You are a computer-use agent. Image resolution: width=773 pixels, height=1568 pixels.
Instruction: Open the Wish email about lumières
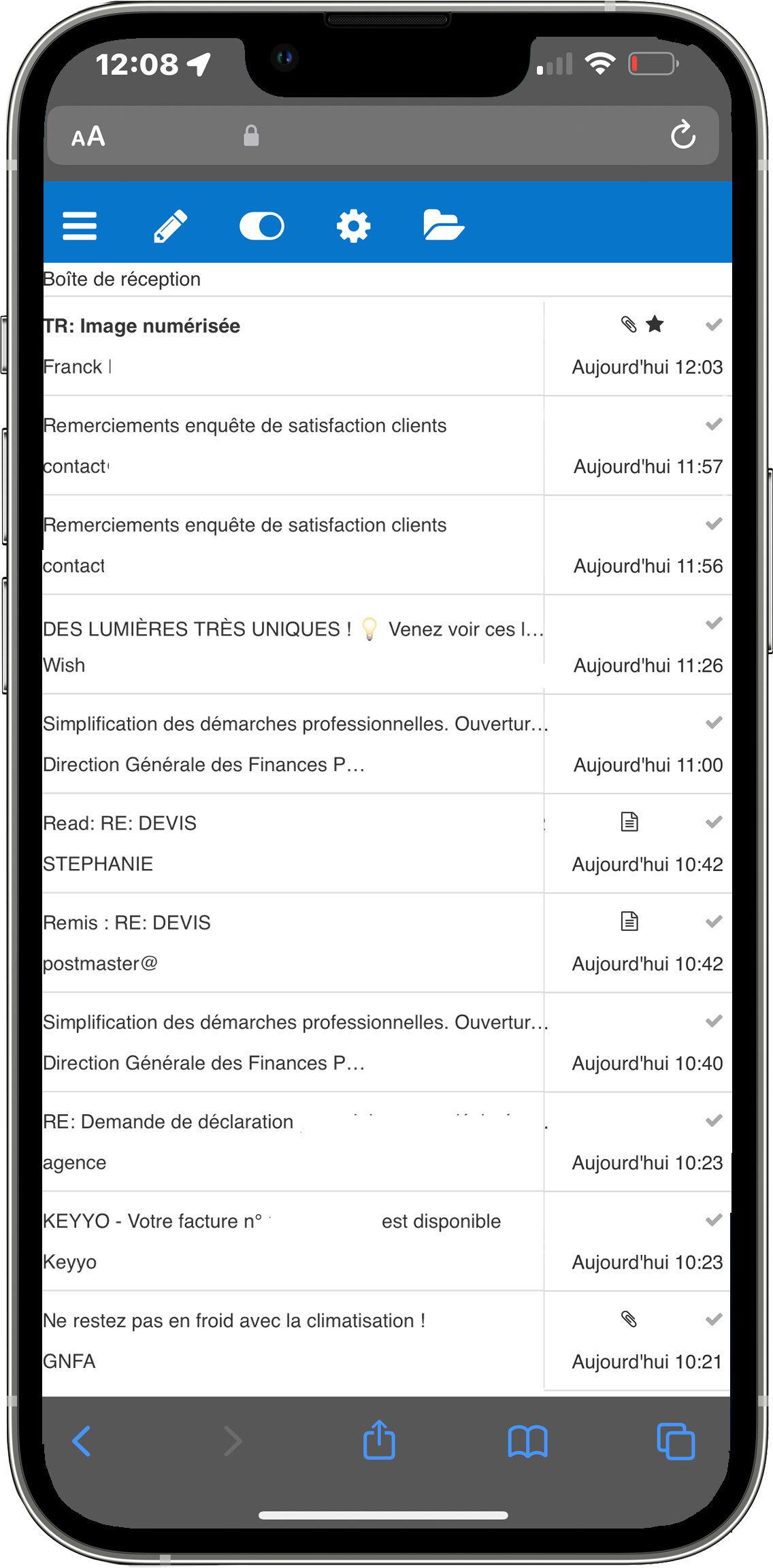[387, 646]
